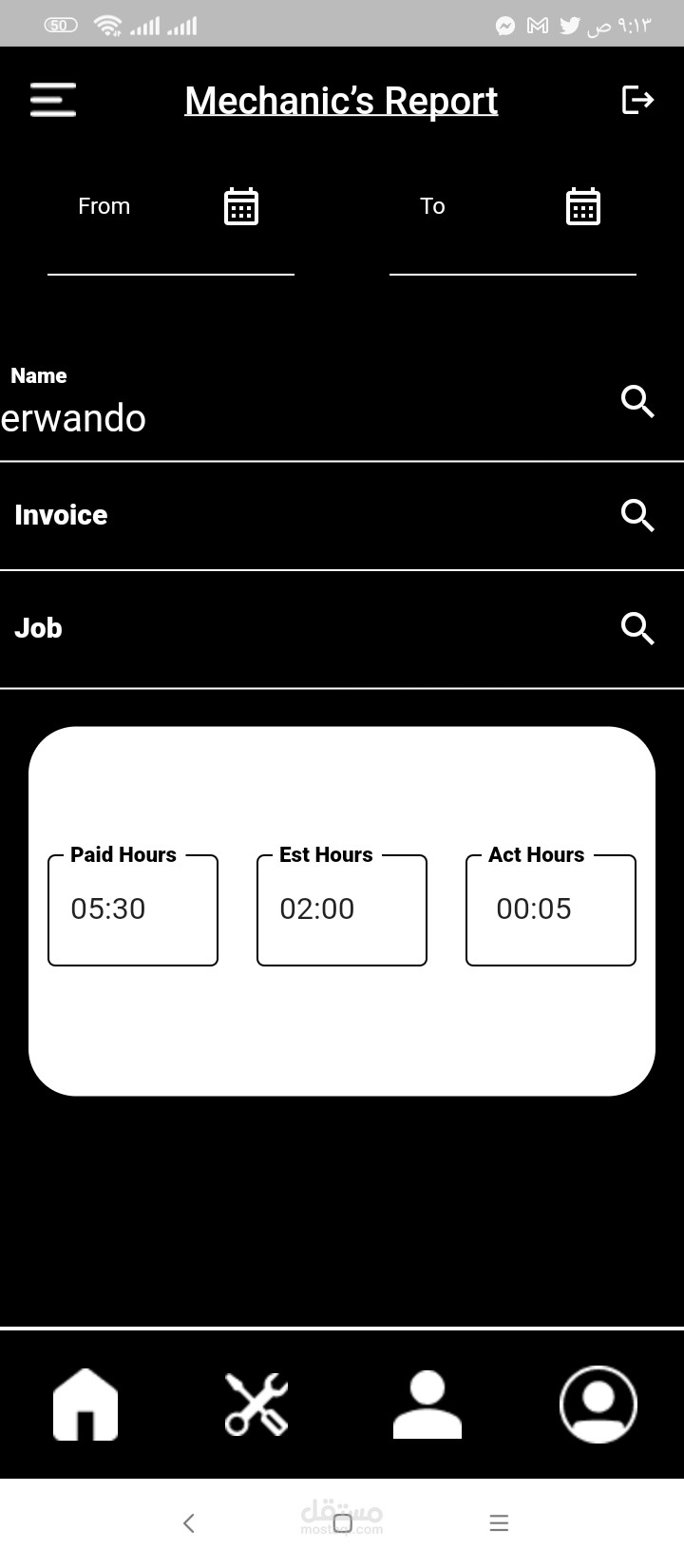The width and height of the screenshot is (684, 1568).
Task: Open the From date calendar picker
Action: click(241, 206)
